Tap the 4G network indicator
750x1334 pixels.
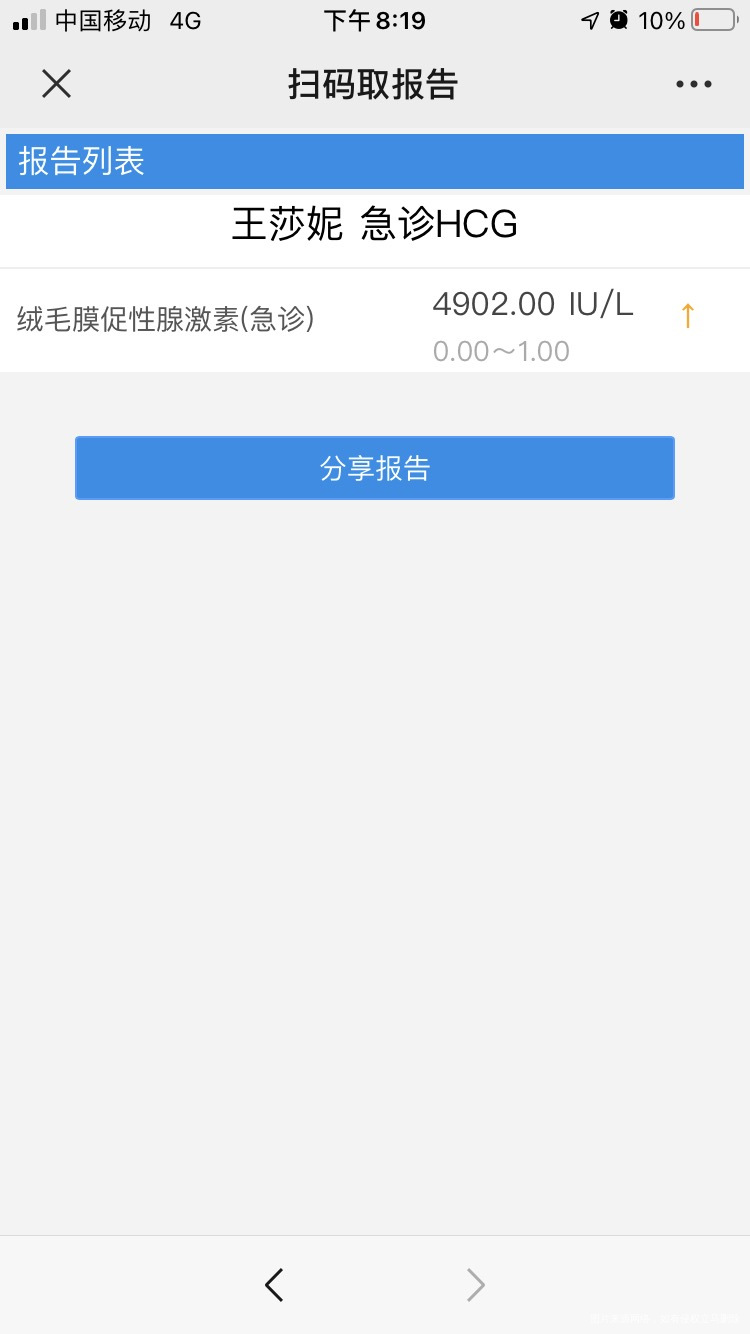point(185,19)
